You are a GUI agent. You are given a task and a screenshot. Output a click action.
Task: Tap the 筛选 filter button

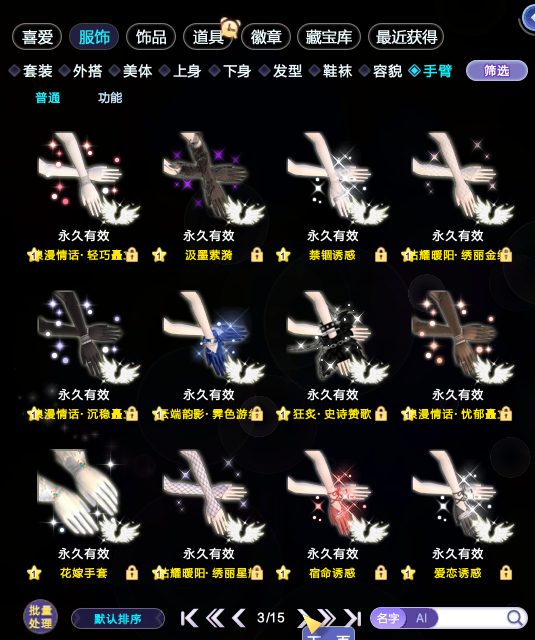click(x=497, y=71)
